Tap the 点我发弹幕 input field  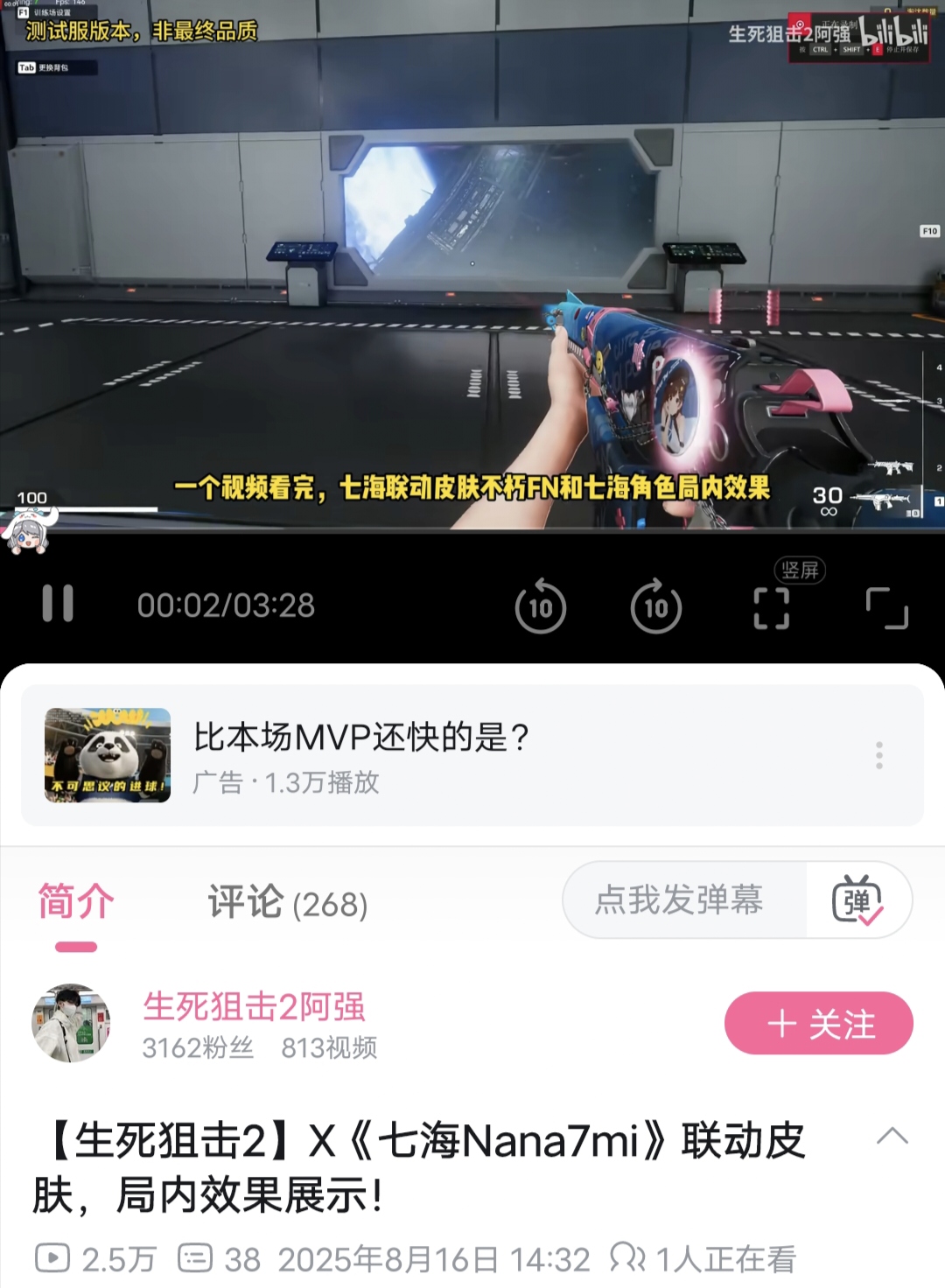tap(680, 899)
